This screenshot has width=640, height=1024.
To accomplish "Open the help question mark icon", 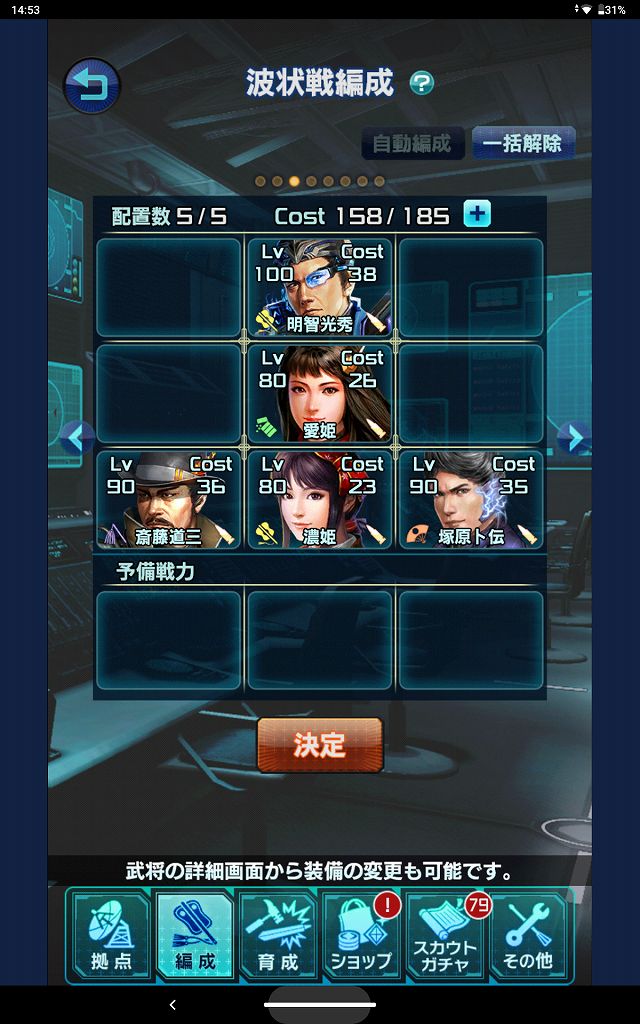I will click(x=422, y=84).
